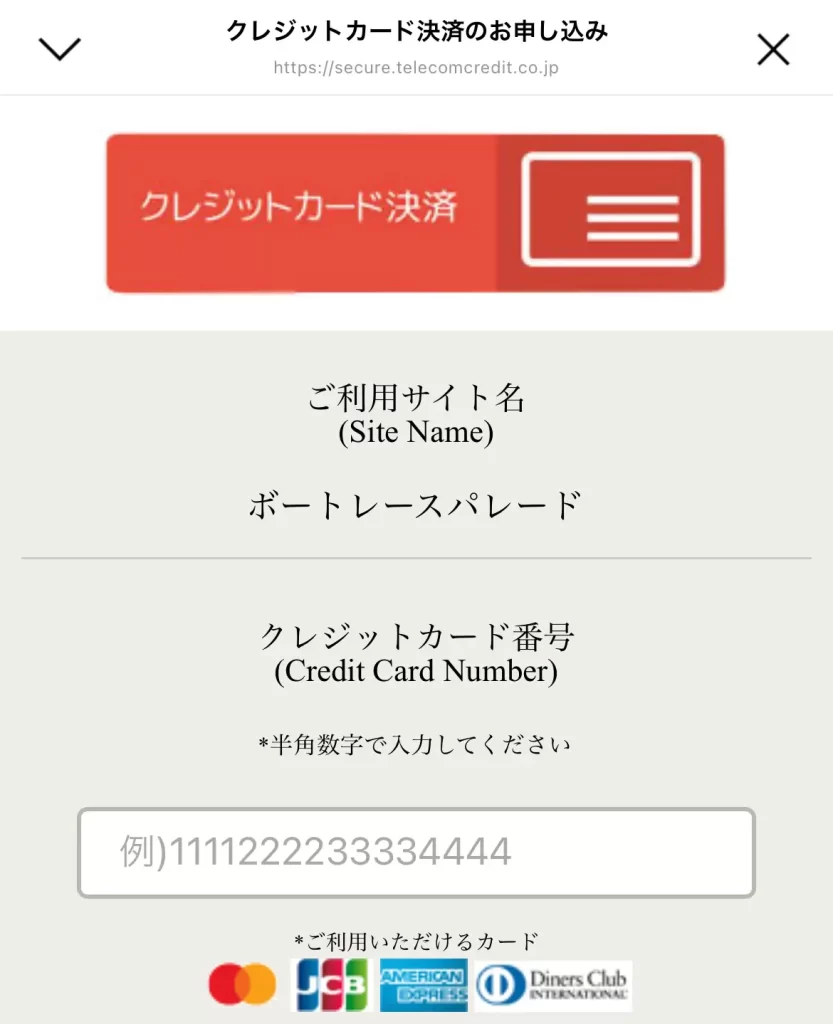Click the (Credit Card Number) heading text
Viewport: 833px width, 1024px height.
coord(416,672)
